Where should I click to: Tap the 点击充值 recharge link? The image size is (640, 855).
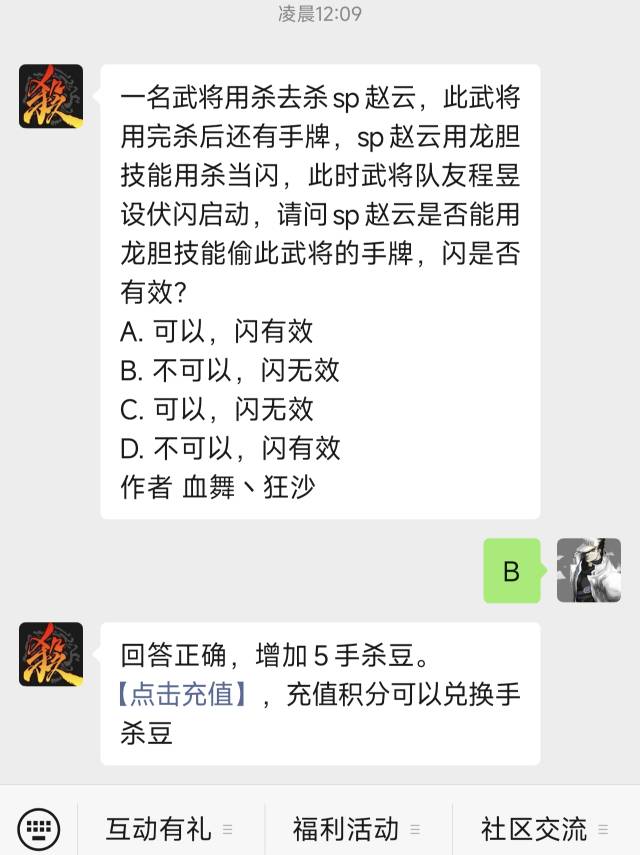coord(184,694)
